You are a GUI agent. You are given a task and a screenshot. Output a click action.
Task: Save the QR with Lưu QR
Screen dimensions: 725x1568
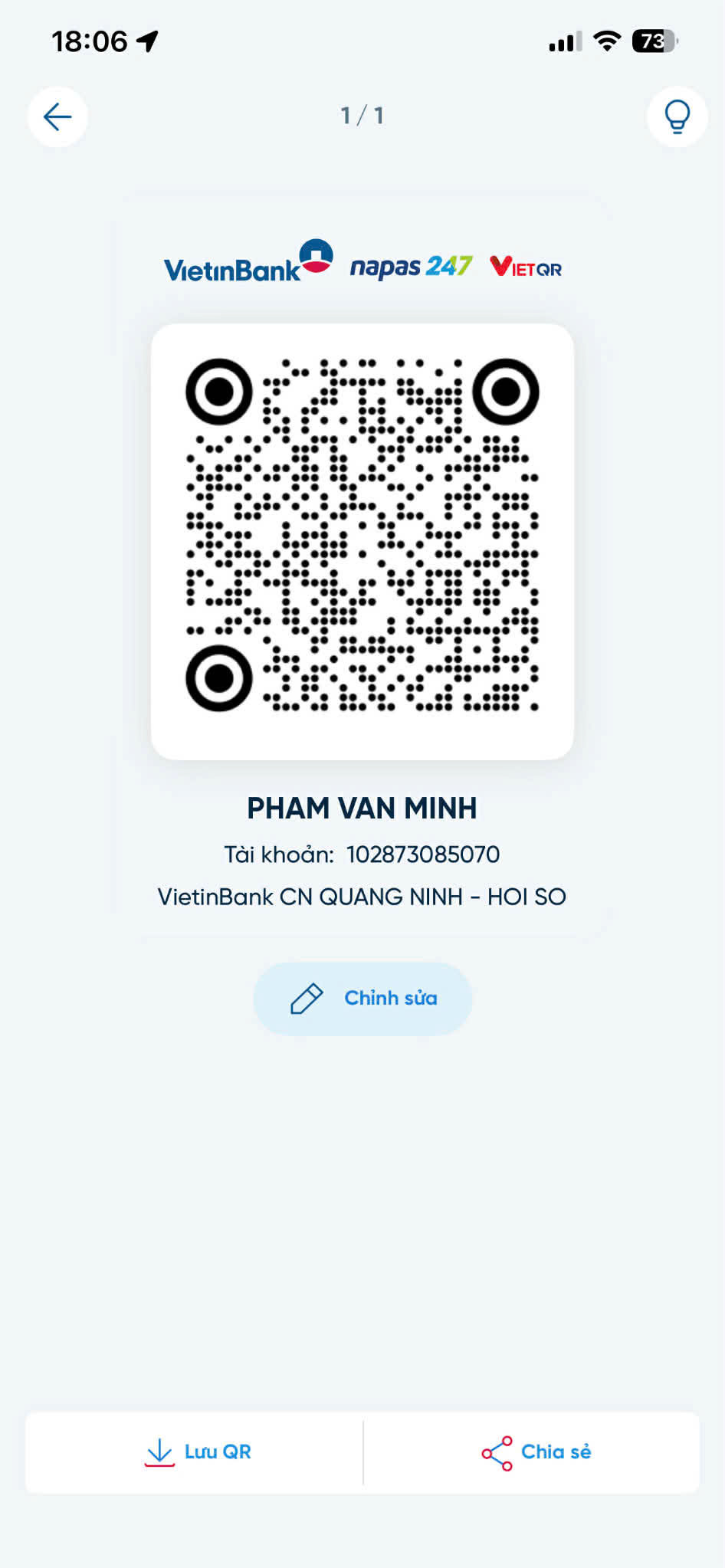pyautogui.click(x=198, y=1452)
